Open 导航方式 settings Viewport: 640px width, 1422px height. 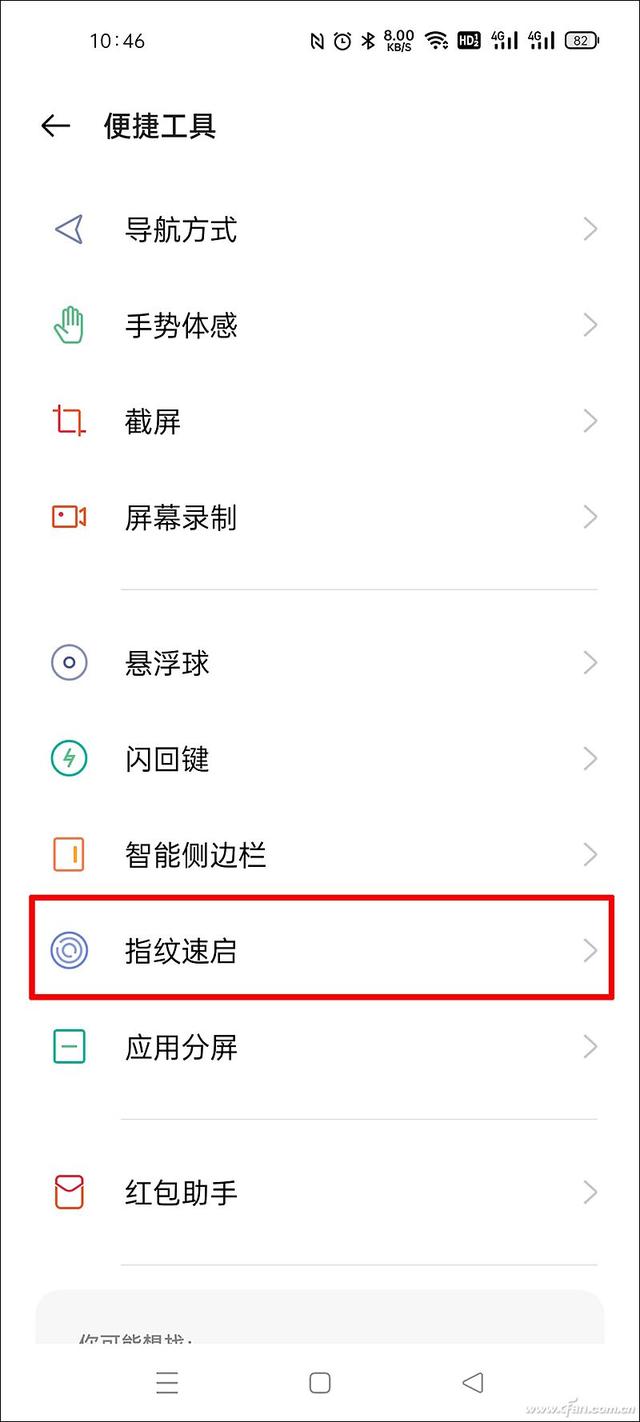pos(320,230)
